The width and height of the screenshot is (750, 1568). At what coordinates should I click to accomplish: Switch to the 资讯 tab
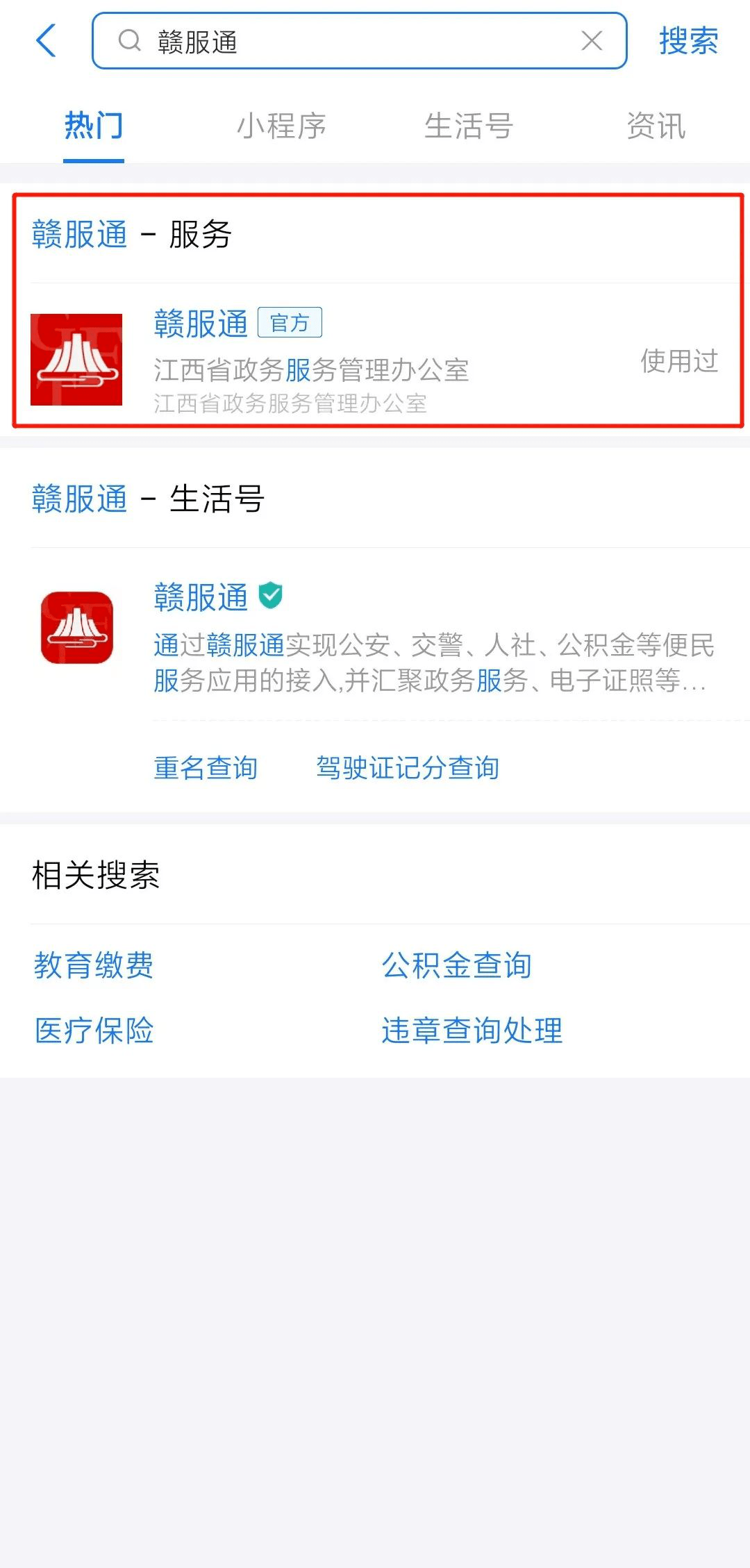[x=656, y=126]
